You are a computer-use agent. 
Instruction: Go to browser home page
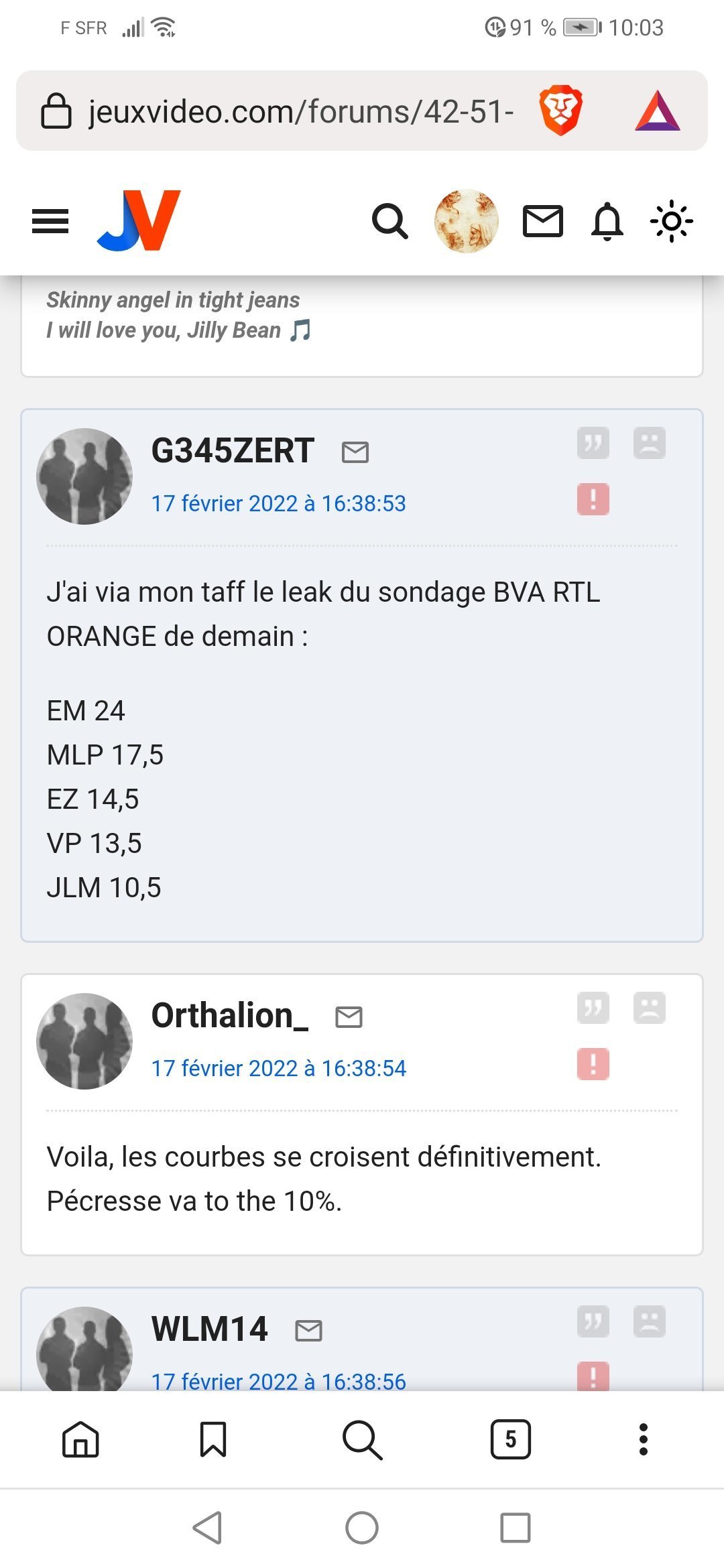[x=80, y=1439]
